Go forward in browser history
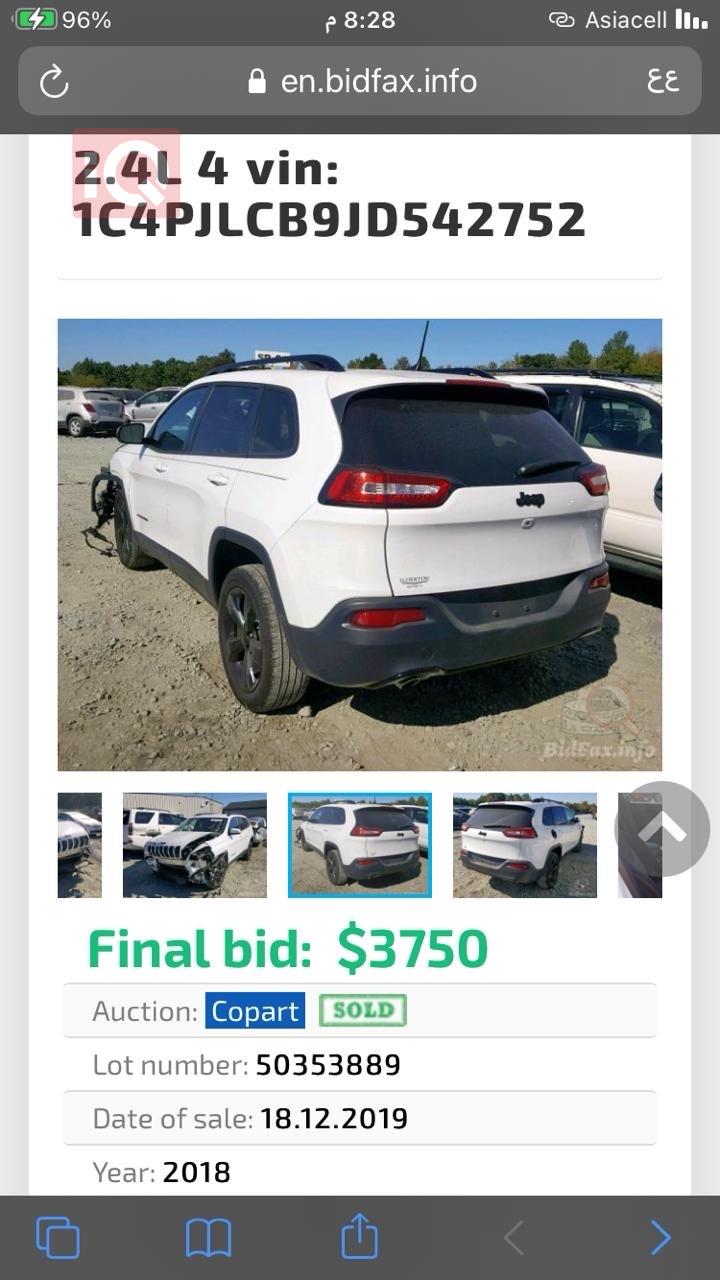 point(661,1238)
